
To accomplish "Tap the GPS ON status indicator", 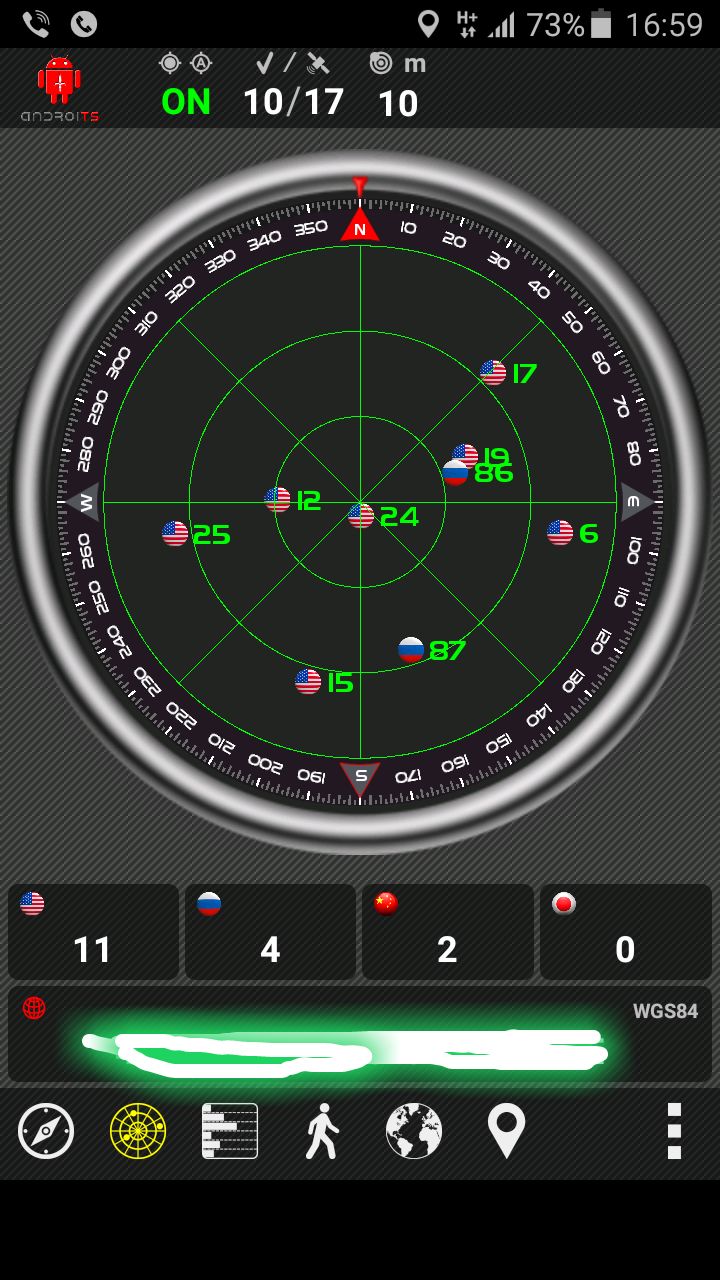I will (186, 101).
